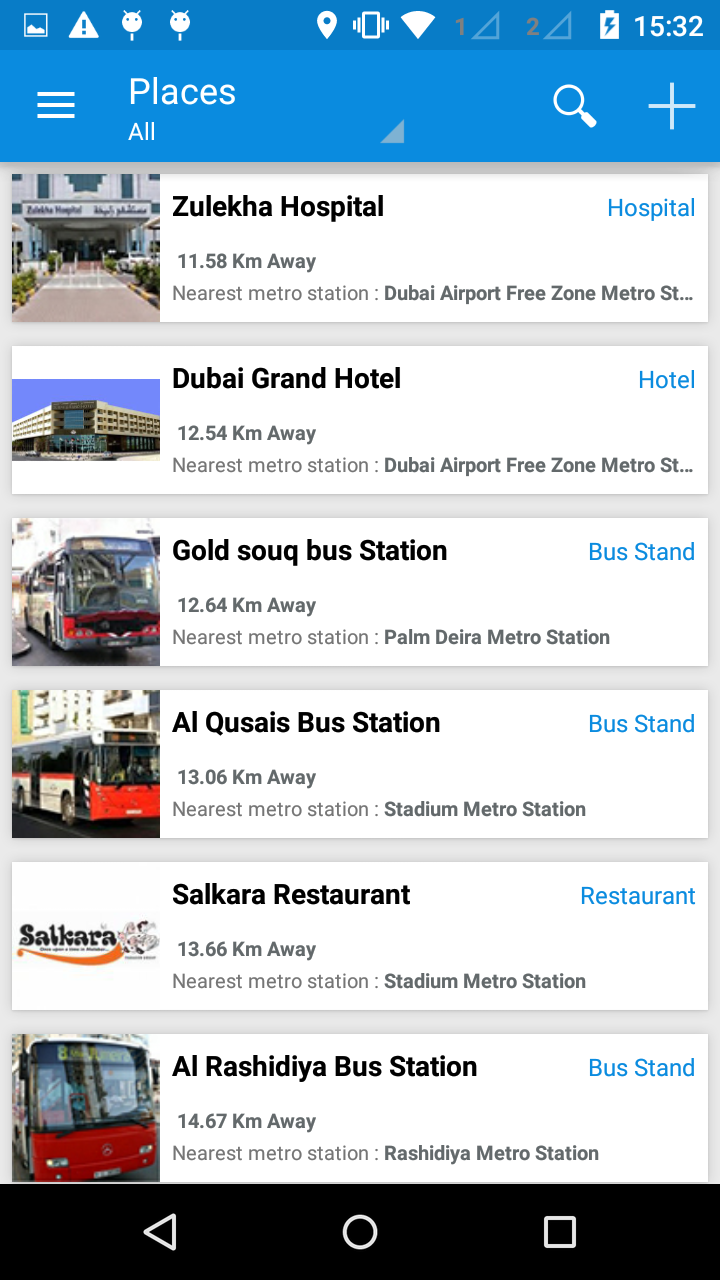Viewport: 720px width, 1280px height.
Task: Return to the home screen
Action: [360, 1232]
